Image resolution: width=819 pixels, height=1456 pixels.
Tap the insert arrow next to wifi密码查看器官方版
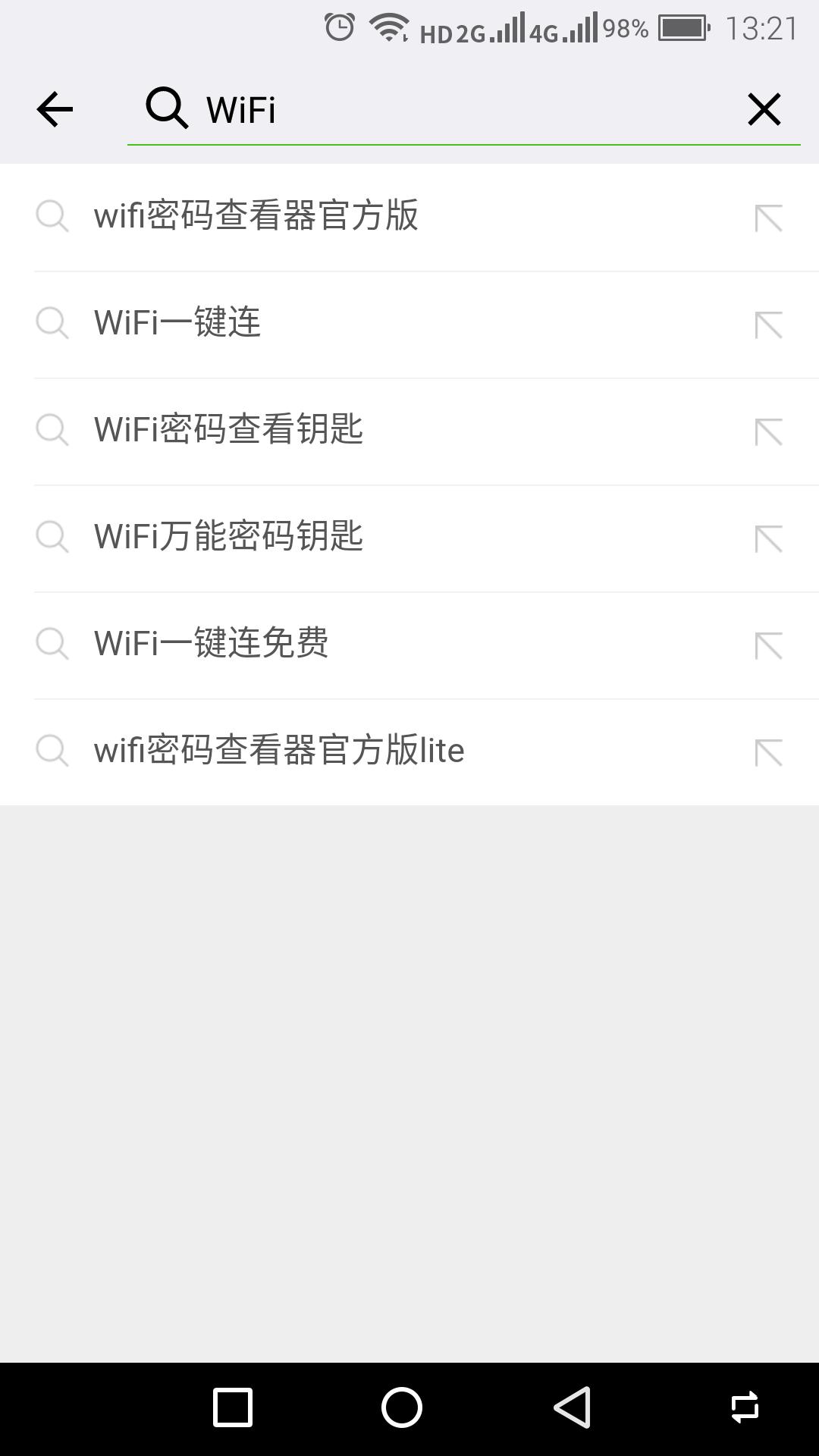click(768, 217)
